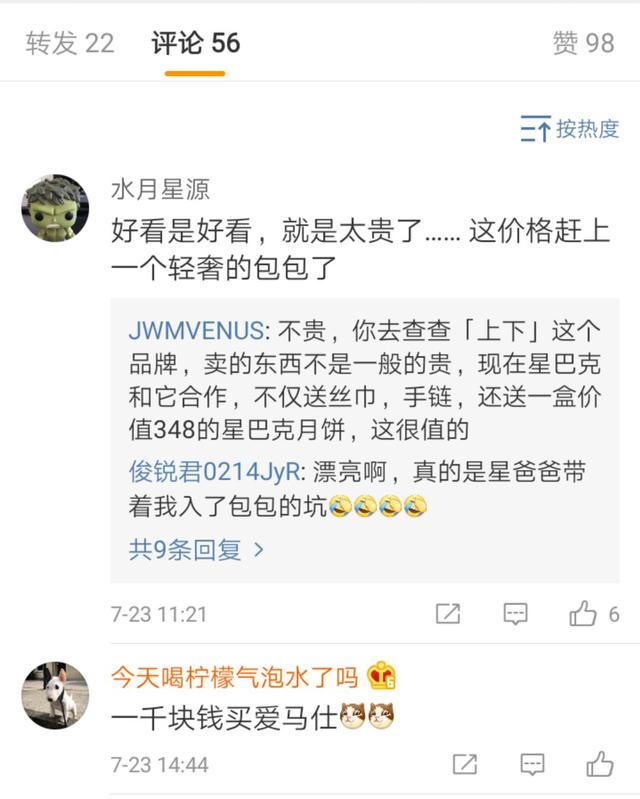Select the 评论 56 tab
Viewport: 640px width, 799px height.
(x=195, y=43)
